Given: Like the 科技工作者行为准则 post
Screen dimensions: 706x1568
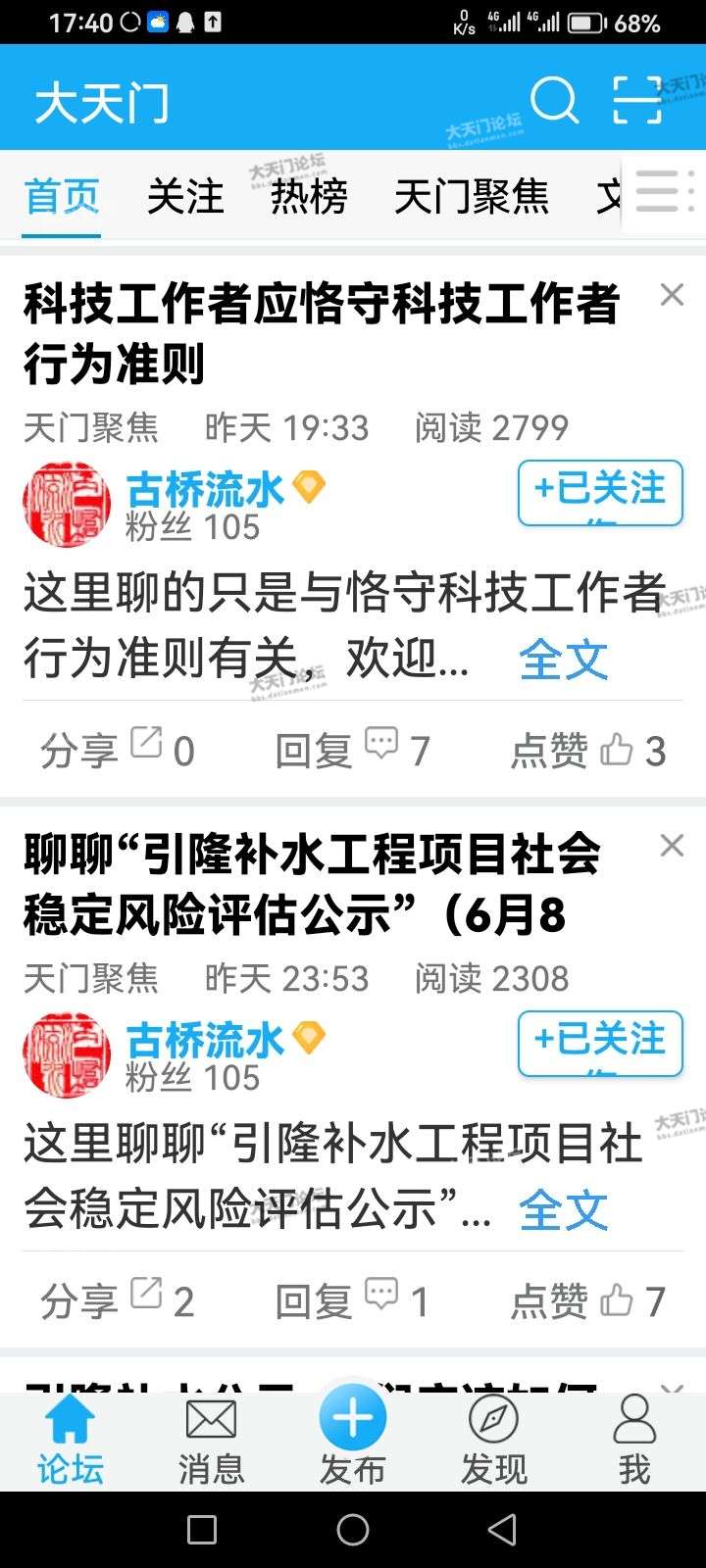Looking at the screenshot, I should coord(588,751).
